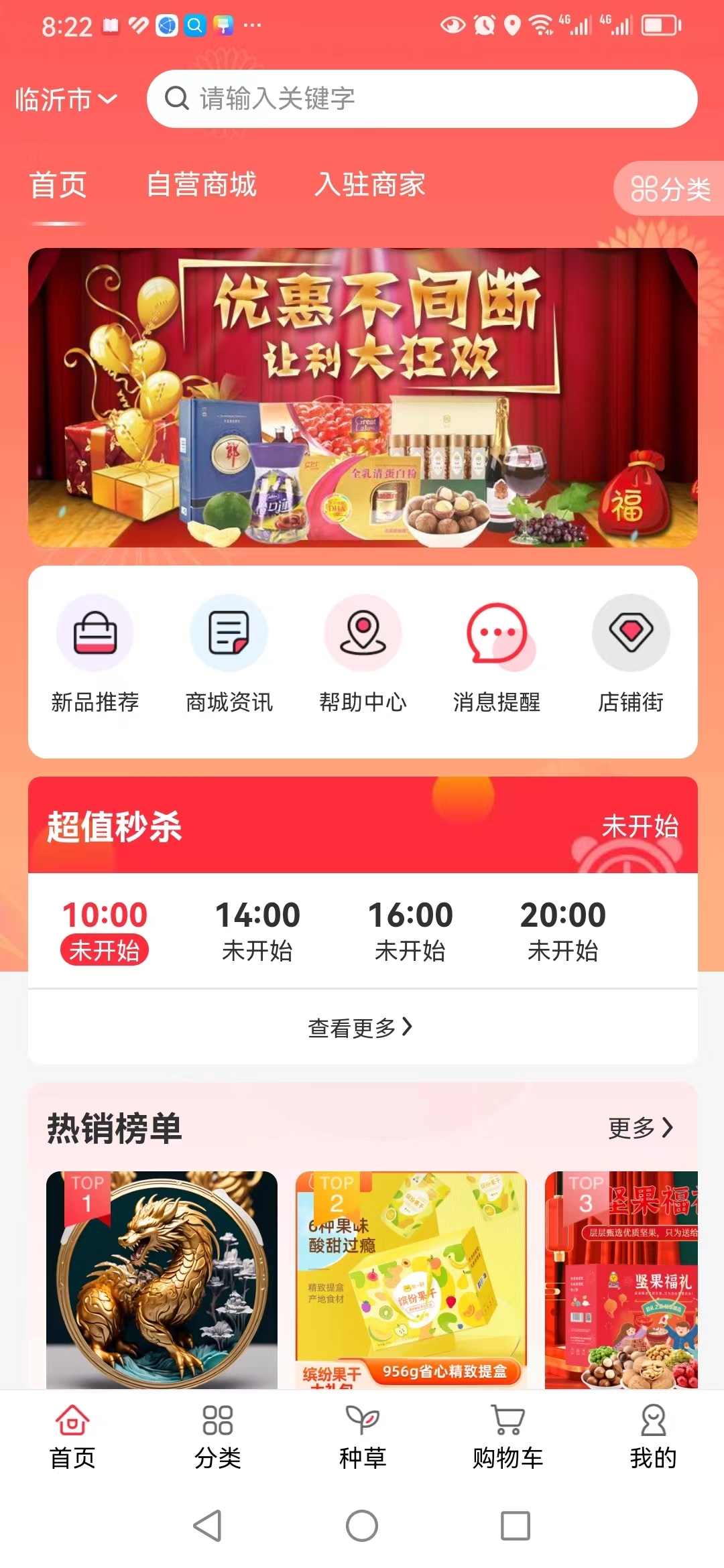Screen dimensions: 724x1568
Task: Open the 临沂市 city selector
Action: [x=64, y=99]
